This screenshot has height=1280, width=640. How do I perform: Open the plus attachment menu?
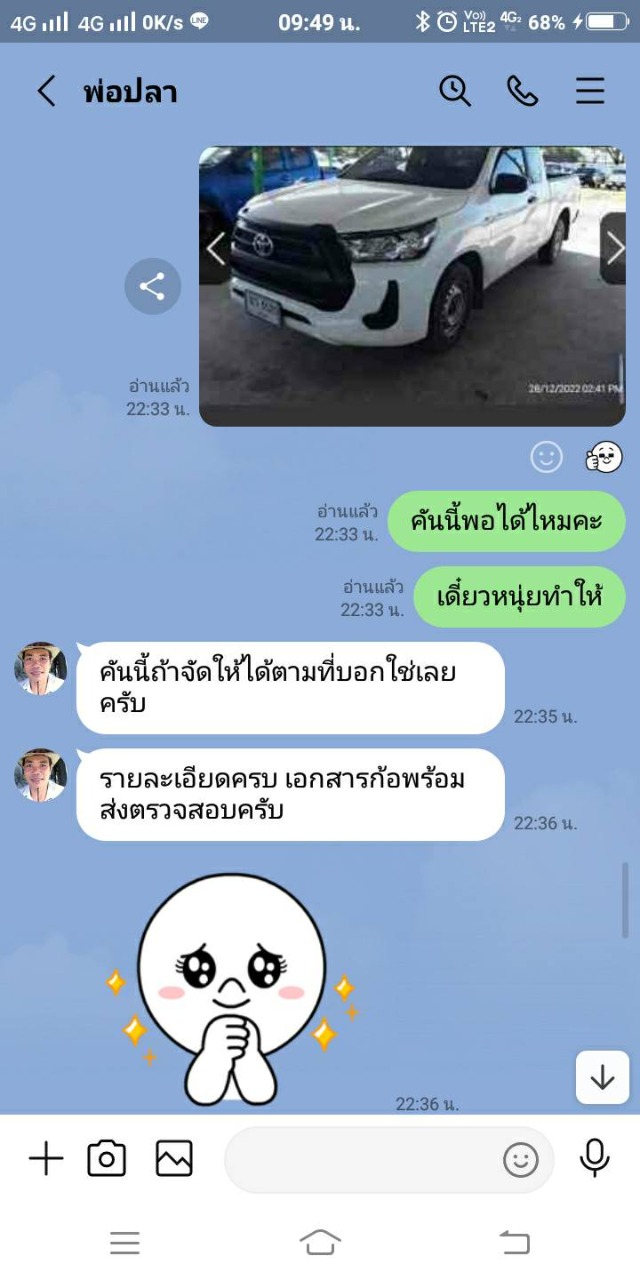[x=46, y=1159]
